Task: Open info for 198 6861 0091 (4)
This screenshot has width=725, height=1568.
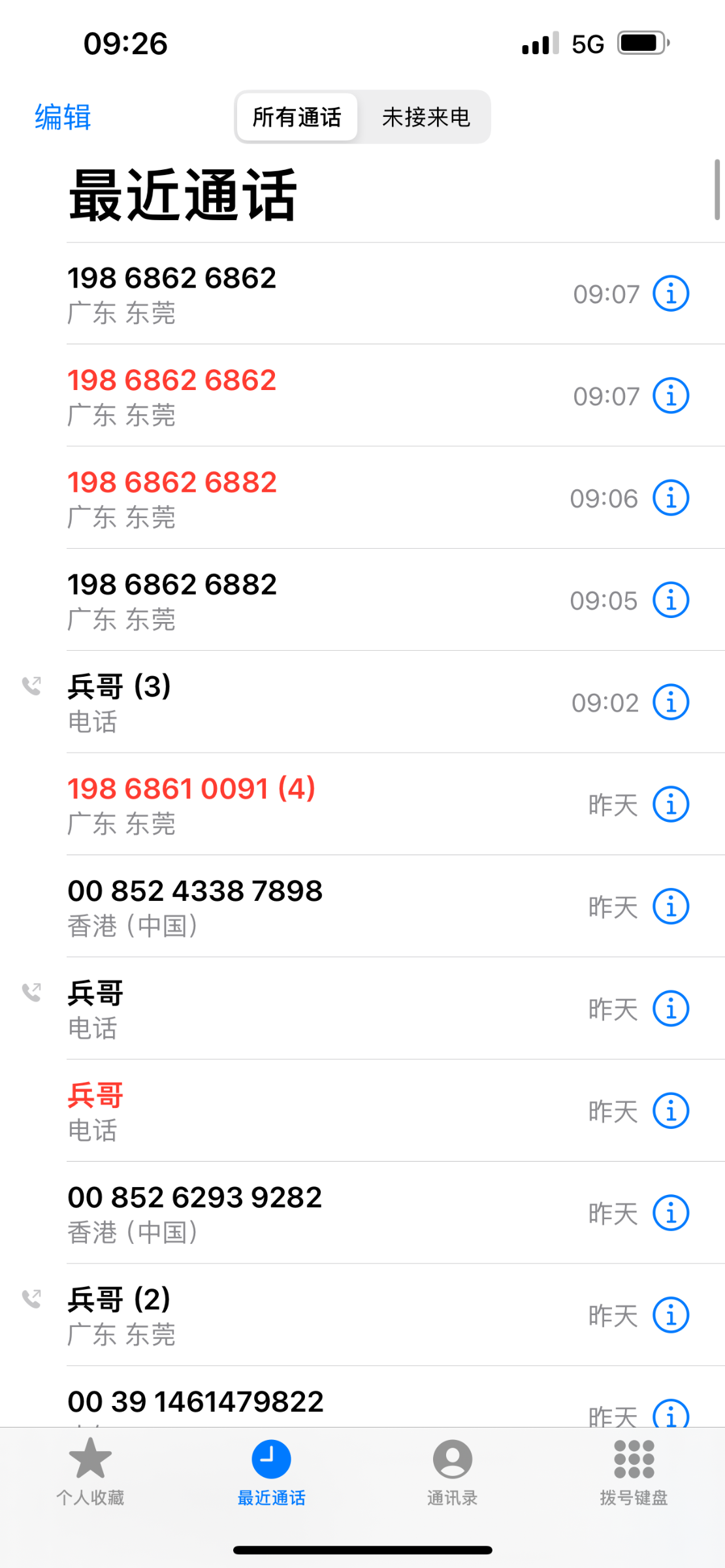Action: 671,804
